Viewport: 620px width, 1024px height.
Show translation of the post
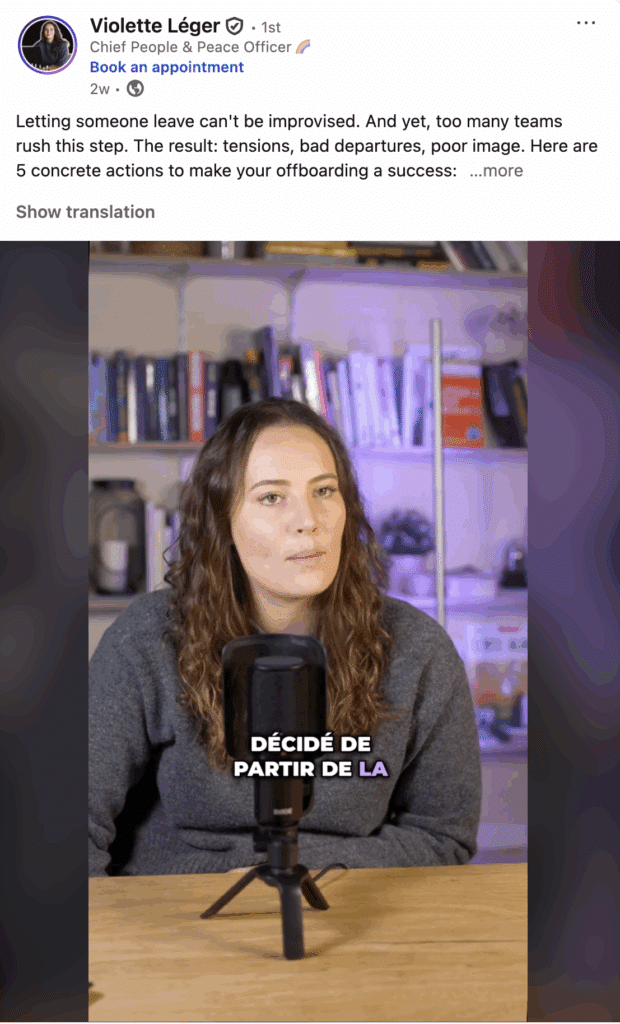coord(85,212)
